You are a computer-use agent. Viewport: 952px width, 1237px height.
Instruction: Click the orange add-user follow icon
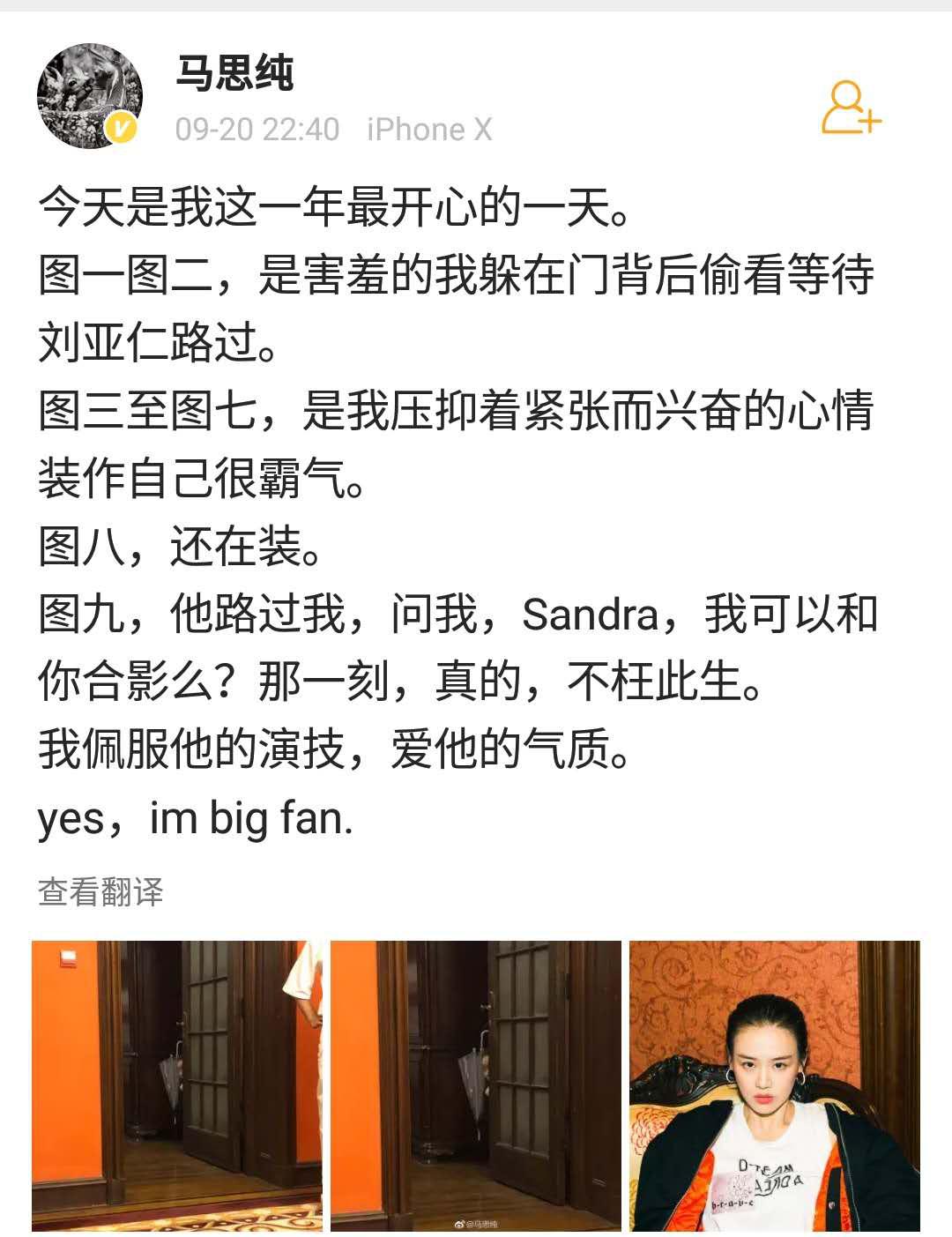(x=852, y=106)
